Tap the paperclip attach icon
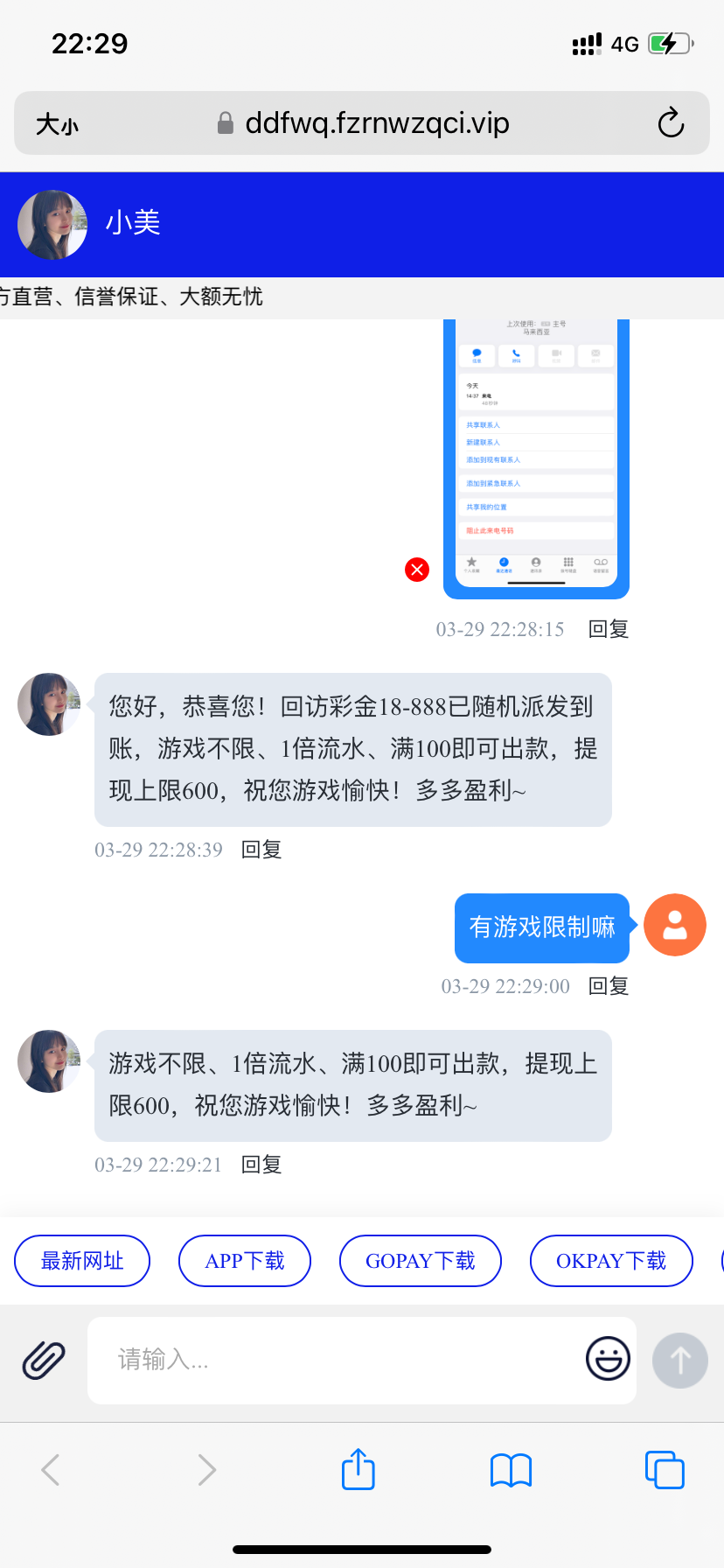724x1568 pixels. 44,1361
